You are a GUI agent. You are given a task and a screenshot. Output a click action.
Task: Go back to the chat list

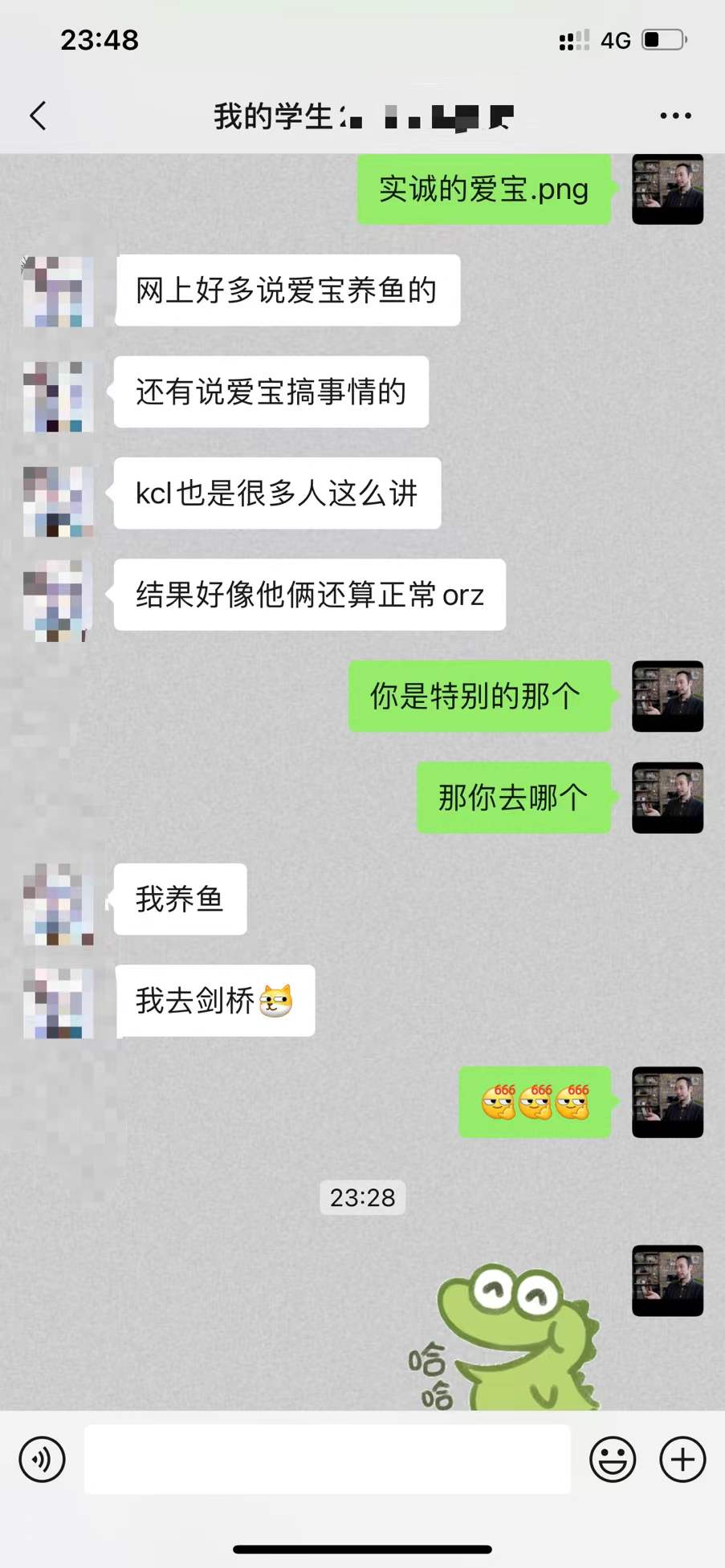tap(38, 116)
